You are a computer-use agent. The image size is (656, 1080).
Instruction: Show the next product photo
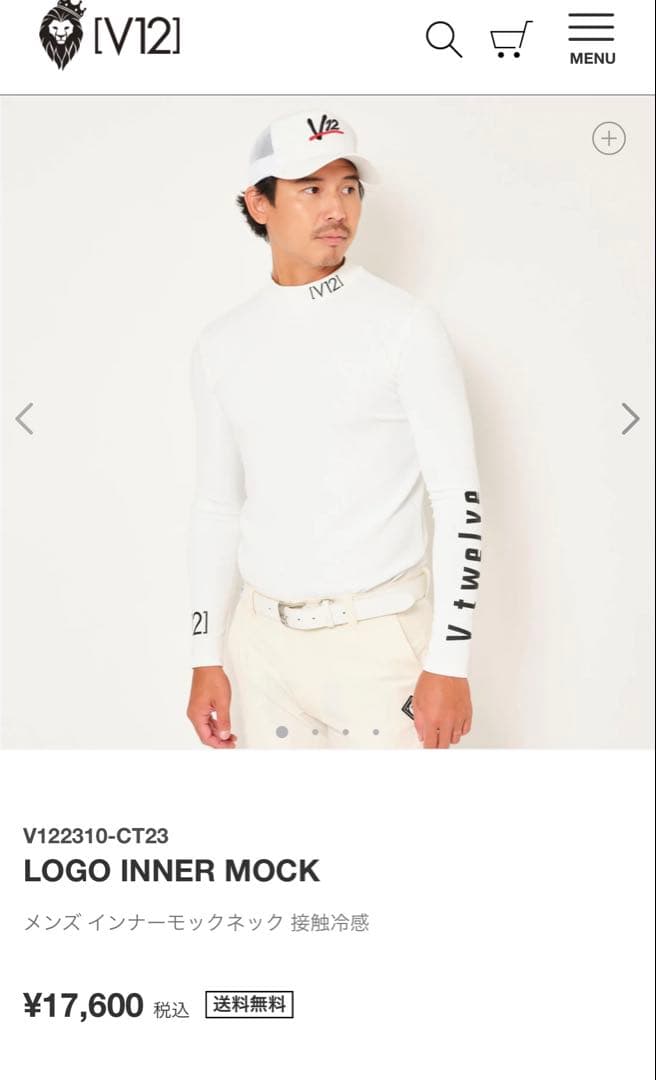coord(630,419)
